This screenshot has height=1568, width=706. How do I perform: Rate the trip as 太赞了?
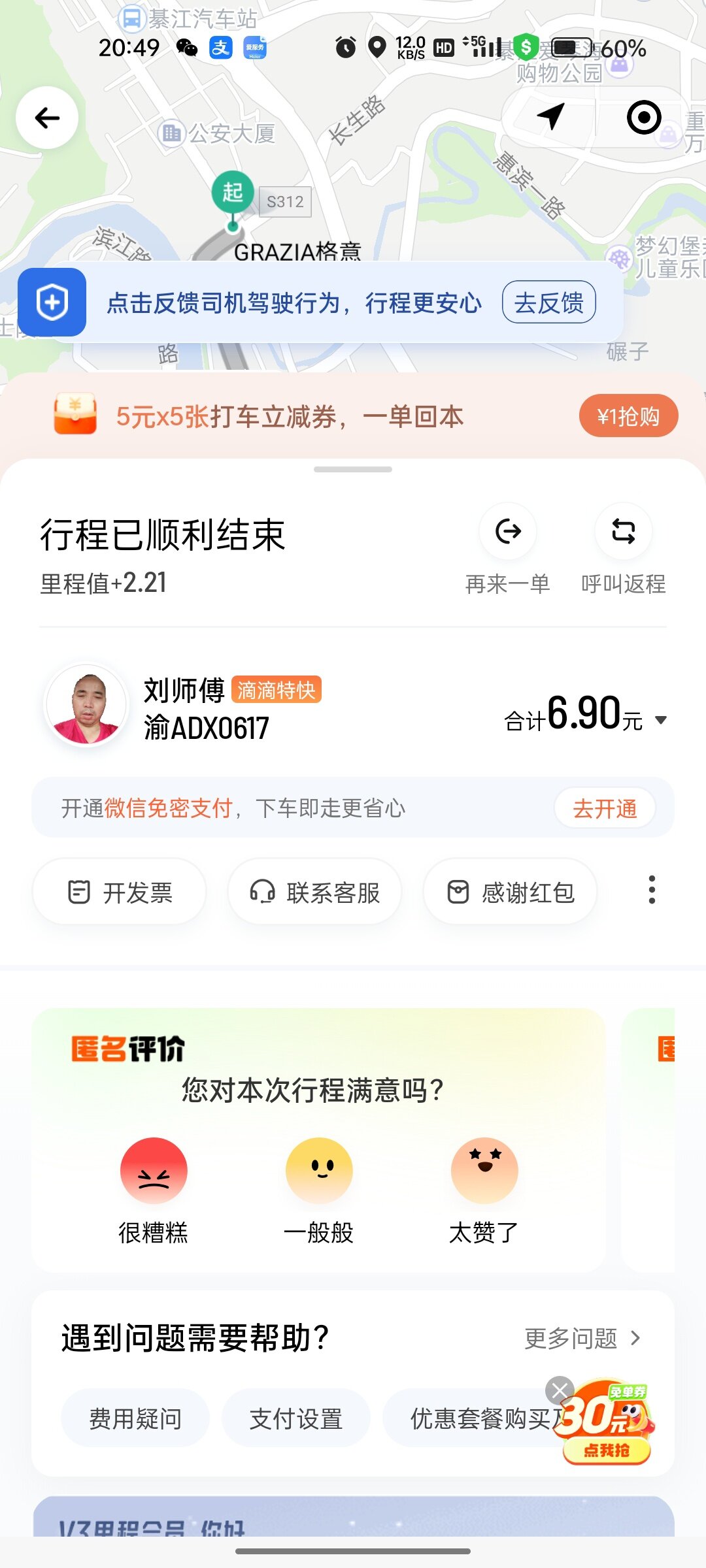click(x=484, y=1170)
